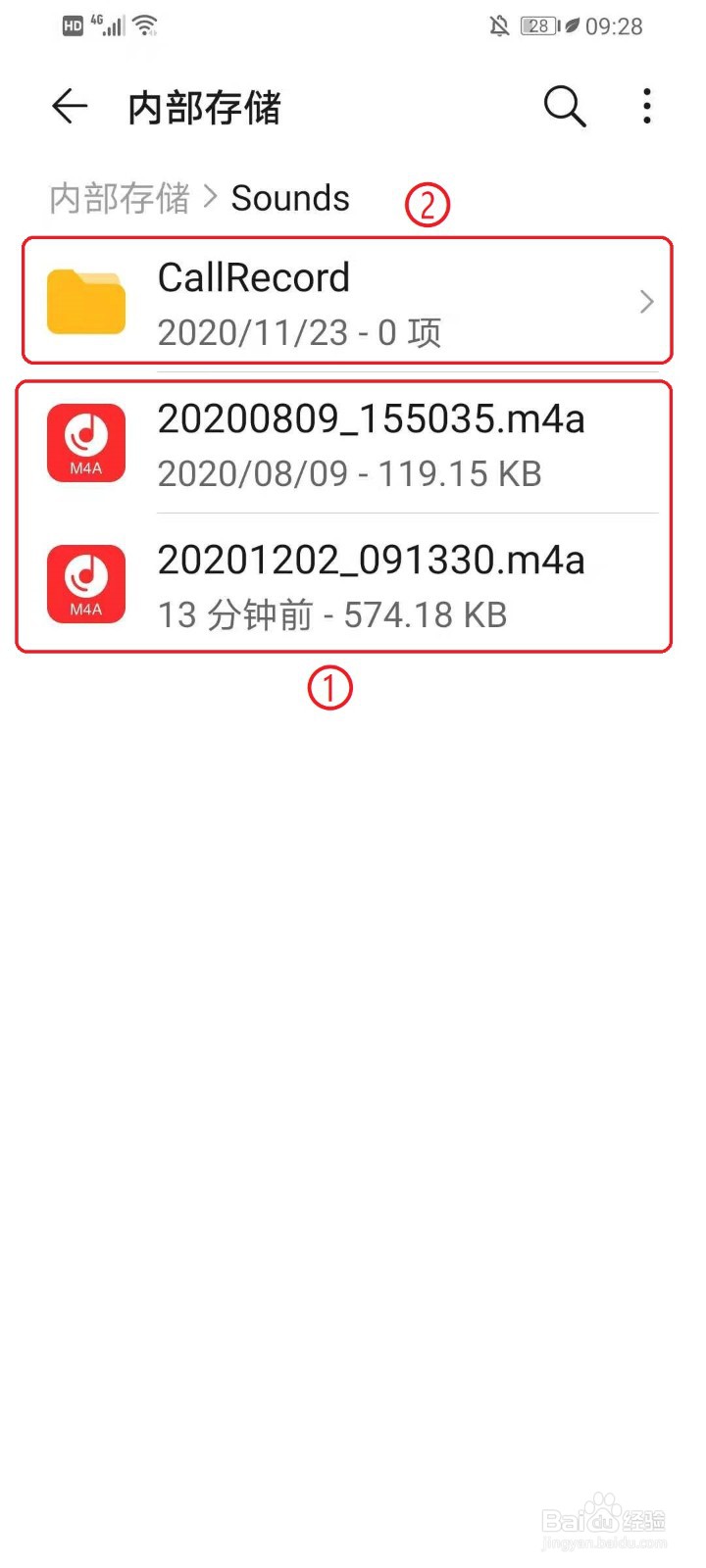Click the HD indicator in status bar
This screenshot has width=706, height=1568.
click(x=71, y=26)
